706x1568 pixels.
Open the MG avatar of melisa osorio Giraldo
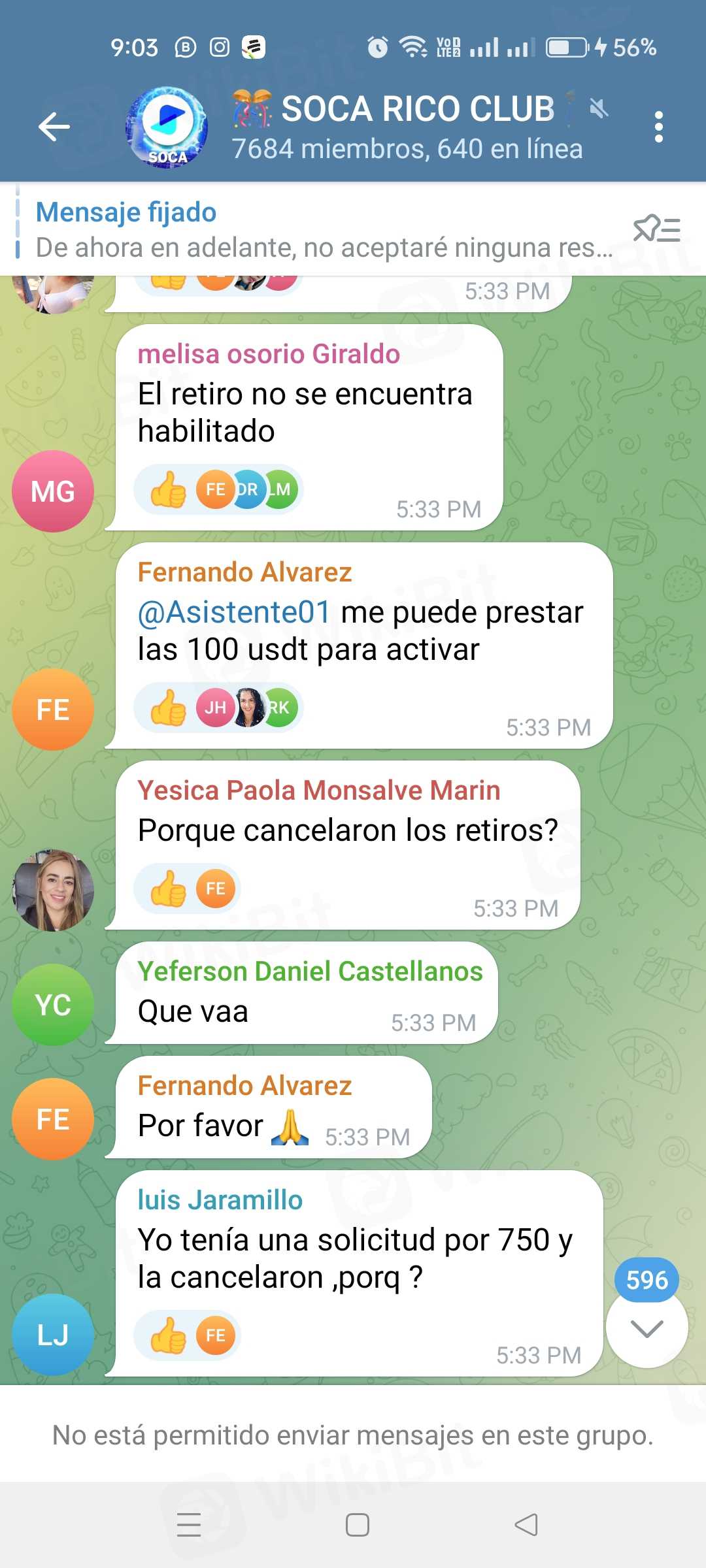tap(53, 491)
